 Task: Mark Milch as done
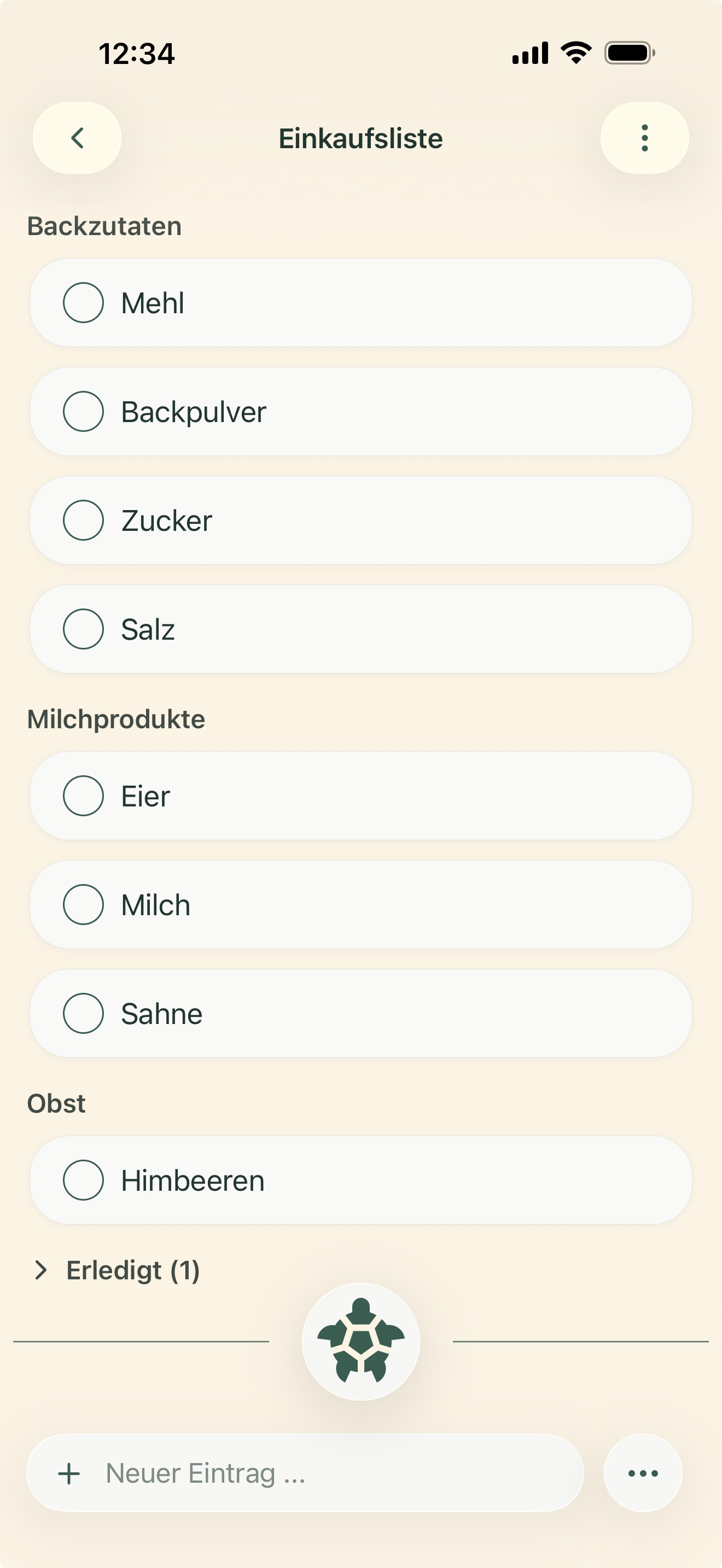tap(83, 904)
